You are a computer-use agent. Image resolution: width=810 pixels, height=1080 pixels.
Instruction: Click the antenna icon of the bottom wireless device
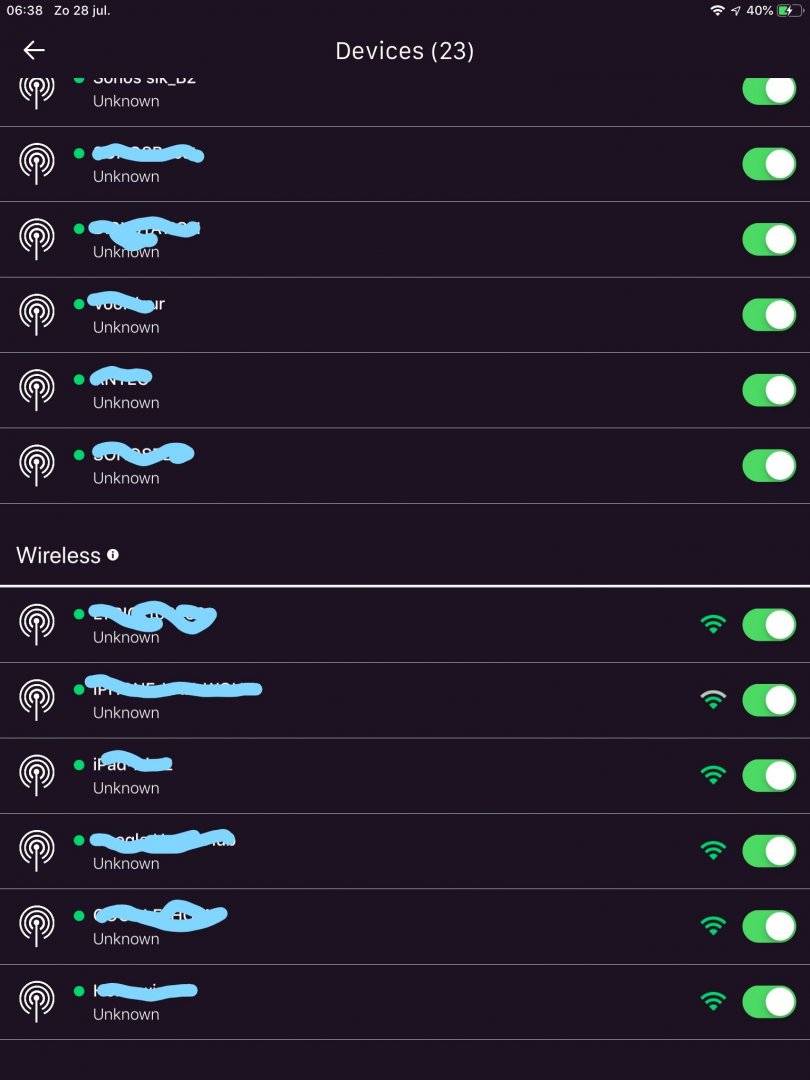pyautogui.click(x=37, y=1001)
